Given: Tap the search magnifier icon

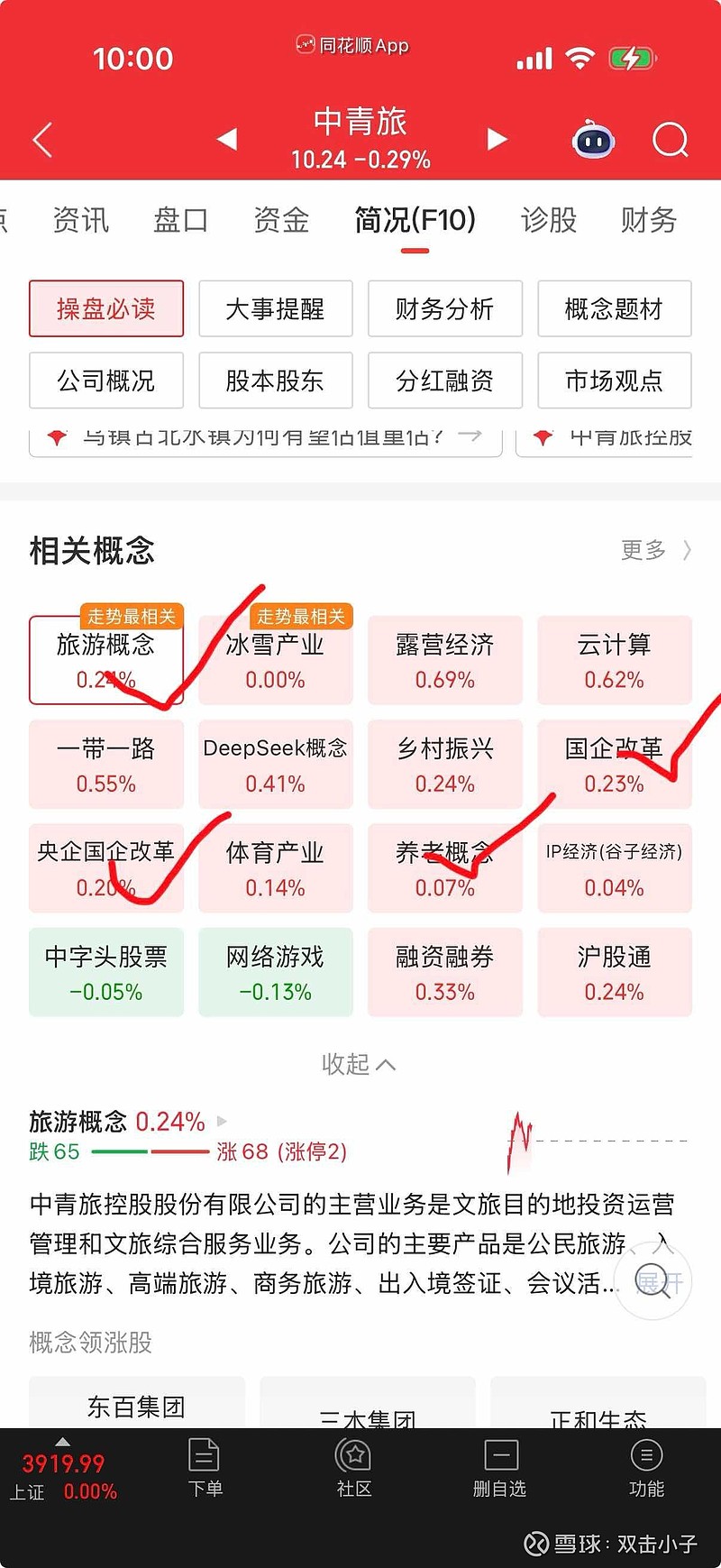Looking at the screenshot, I should tap(670, 140).
